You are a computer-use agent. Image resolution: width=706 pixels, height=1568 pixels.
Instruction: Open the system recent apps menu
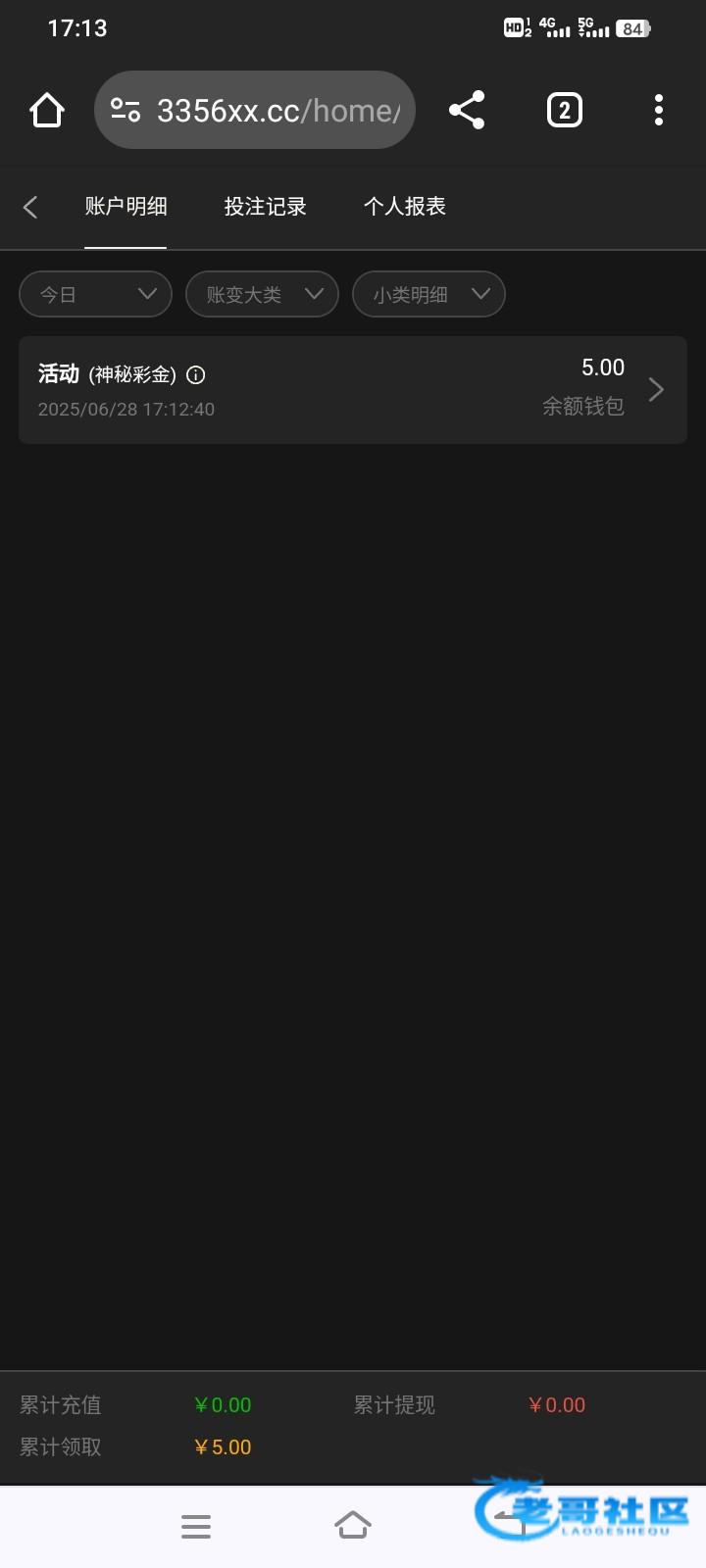pos(196,1526)
